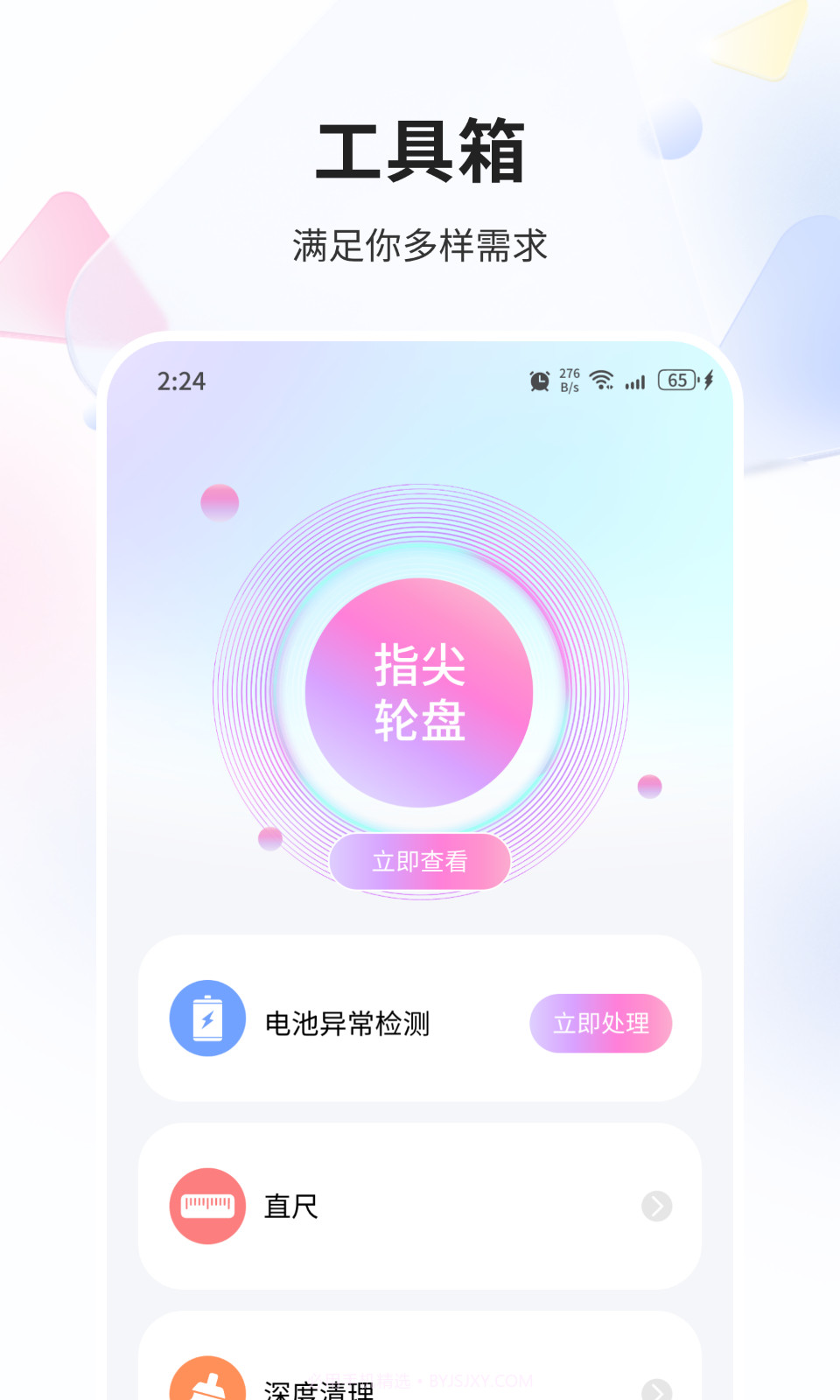Image resolution: width=840 pixels, height=1400 pixels.
Task: Tap the alarm clock icon in status bar
Action: (539, 381)
